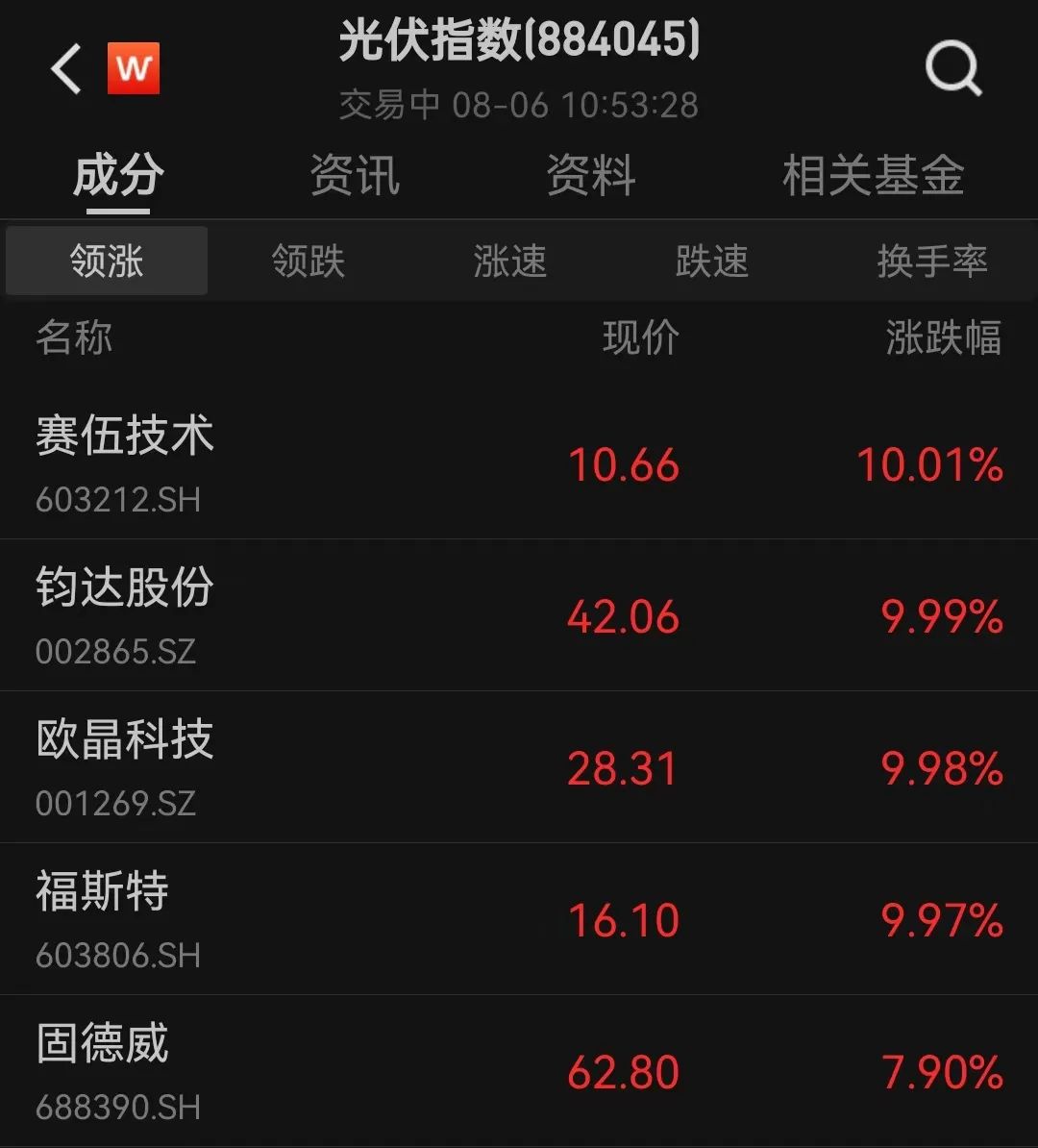
Task: Switch to the 资讯 tab
Action: coord(355,176)
